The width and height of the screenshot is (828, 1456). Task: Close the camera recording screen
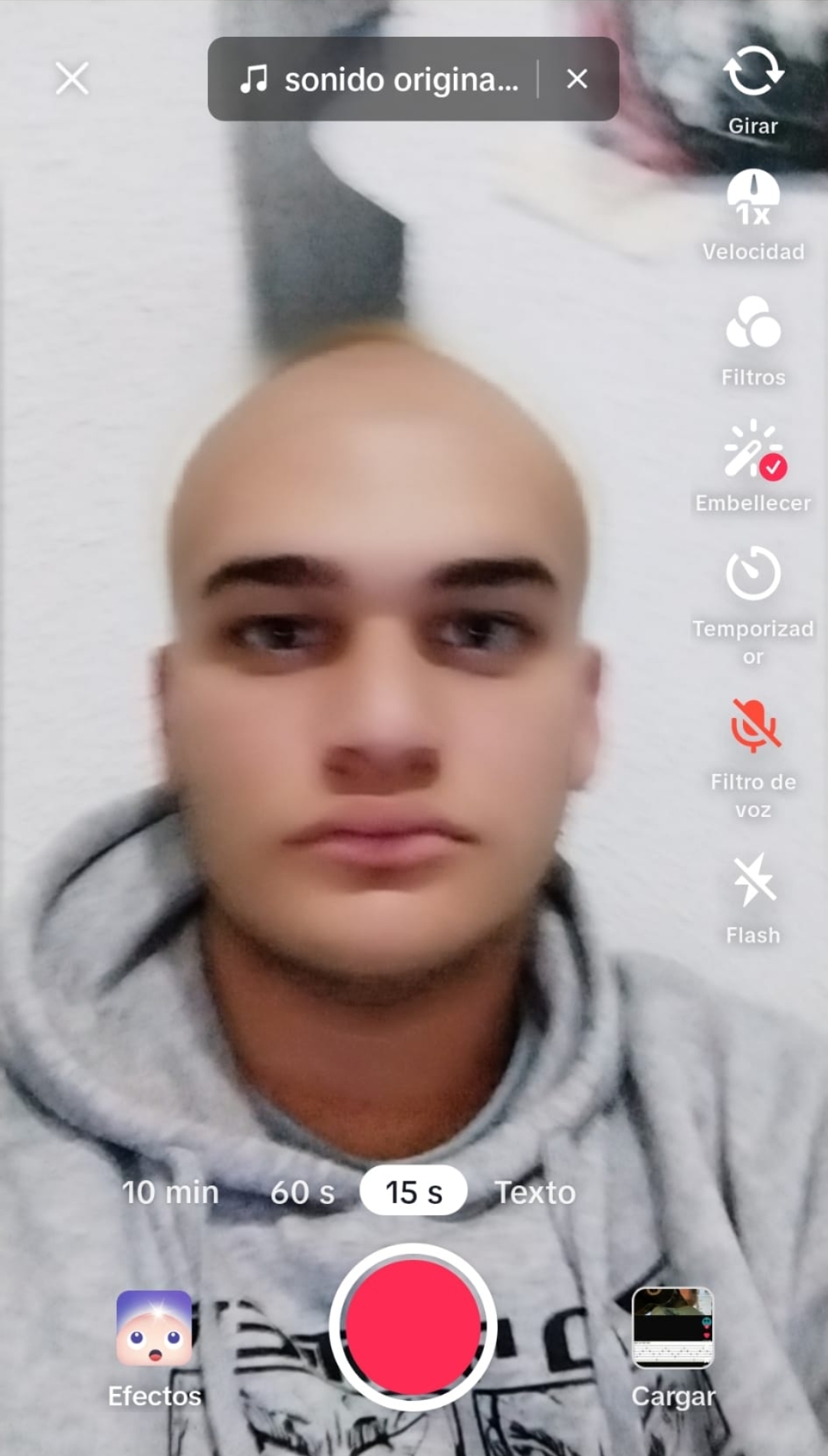click(x=72, y=78)
